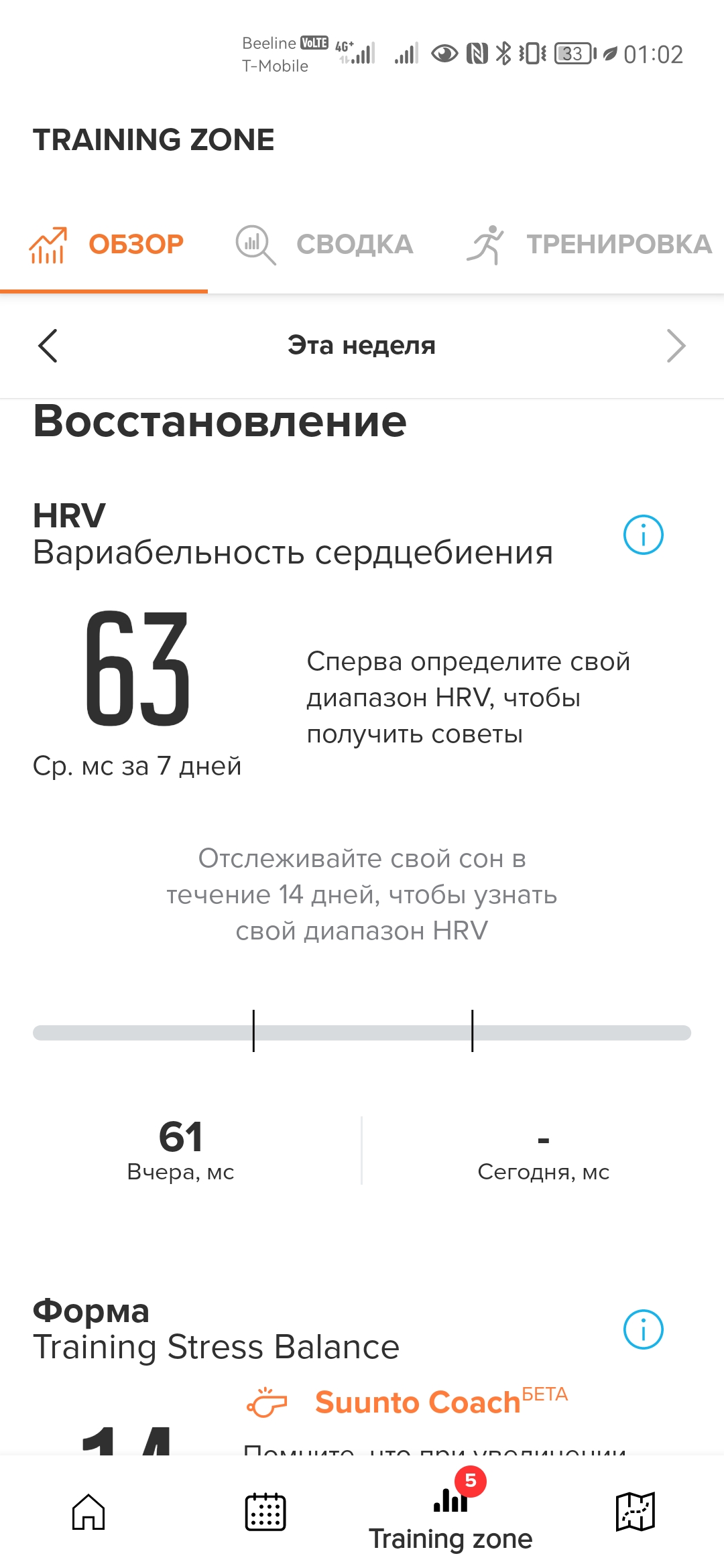
Task: Open HRV info icon
Action: 643,535
